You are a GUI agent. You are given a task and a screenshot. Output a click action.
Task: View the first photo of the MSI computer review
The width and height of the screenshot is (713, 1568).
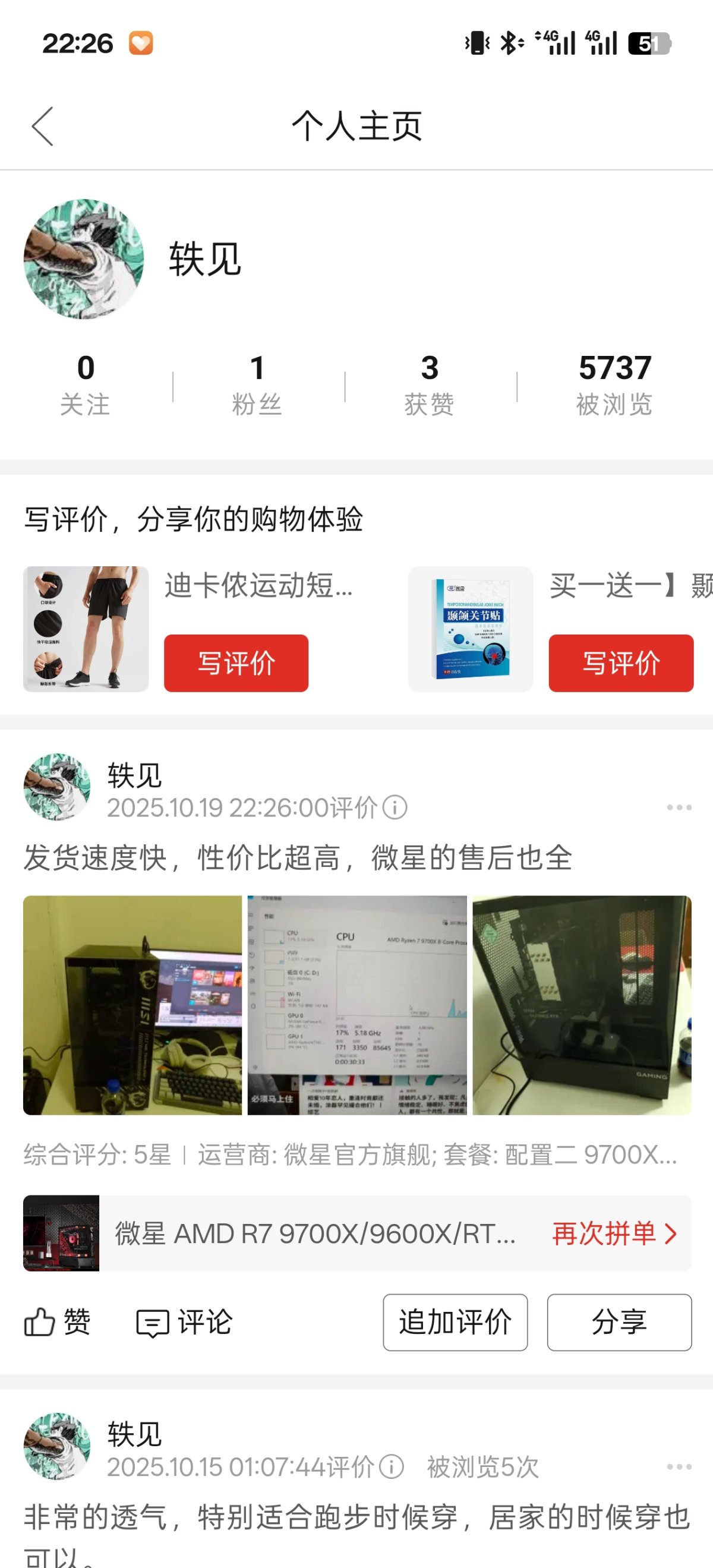[132, 1005]
